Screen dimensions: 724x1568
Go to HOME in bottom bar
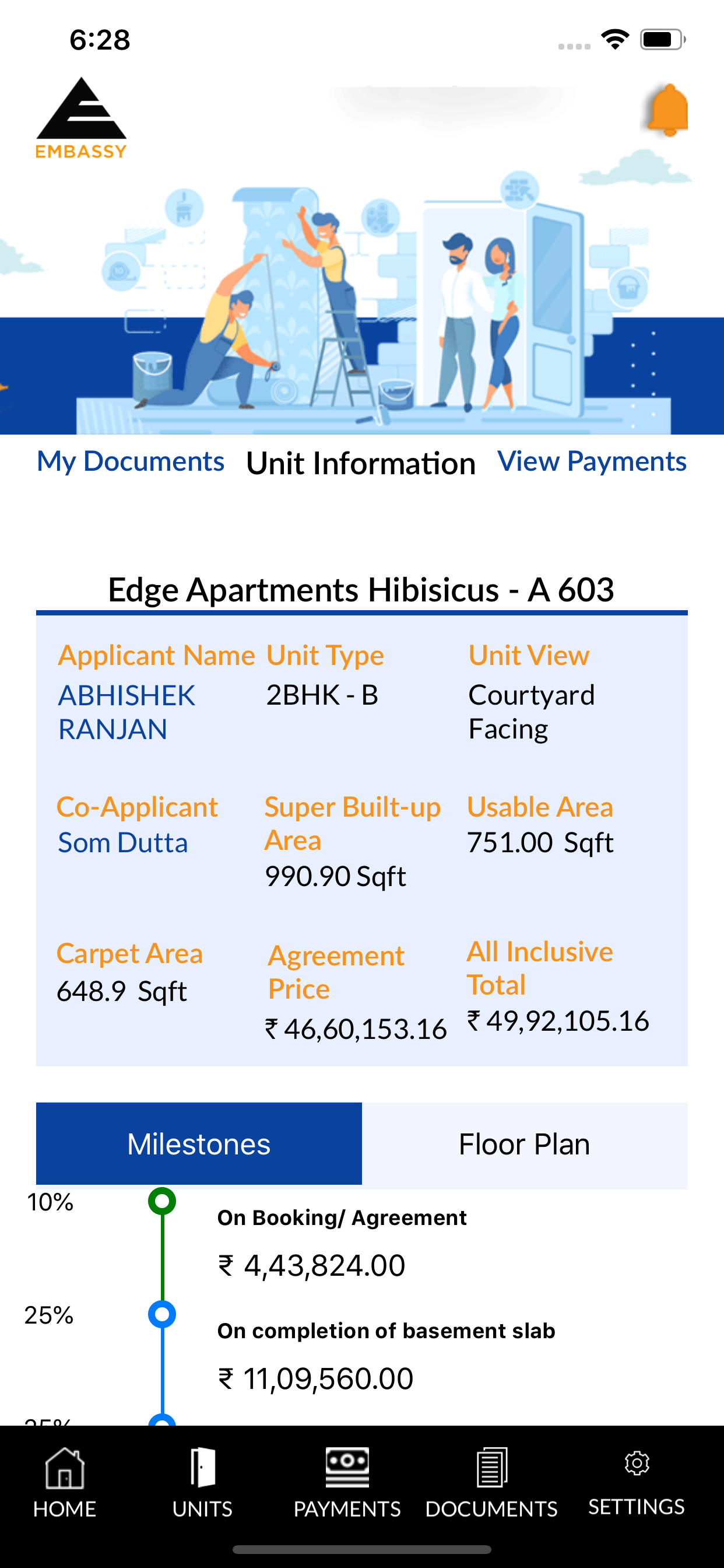click(65, 1483)
